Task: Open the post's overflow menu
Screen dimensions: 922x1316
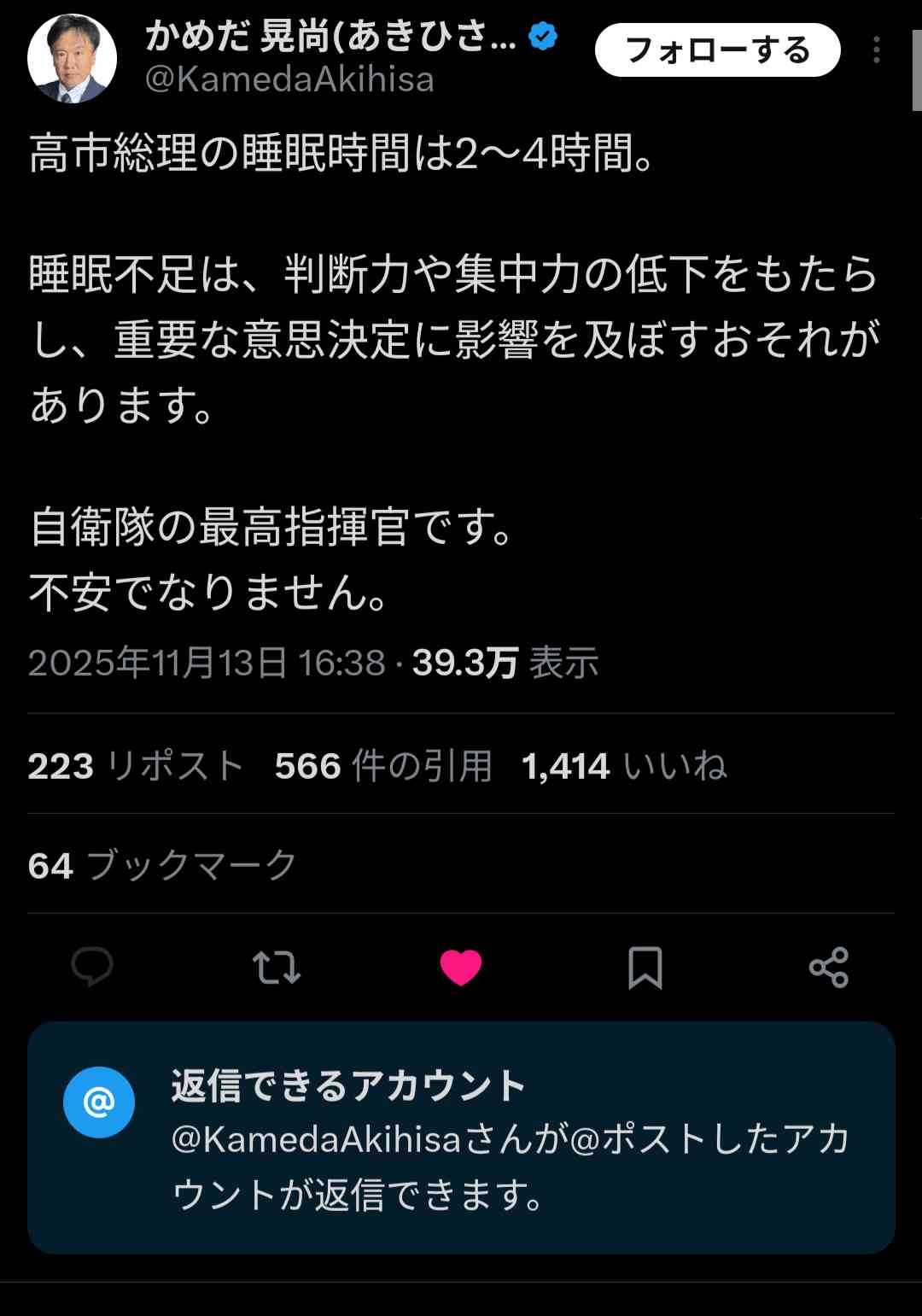Action: [x=876, y=50]
